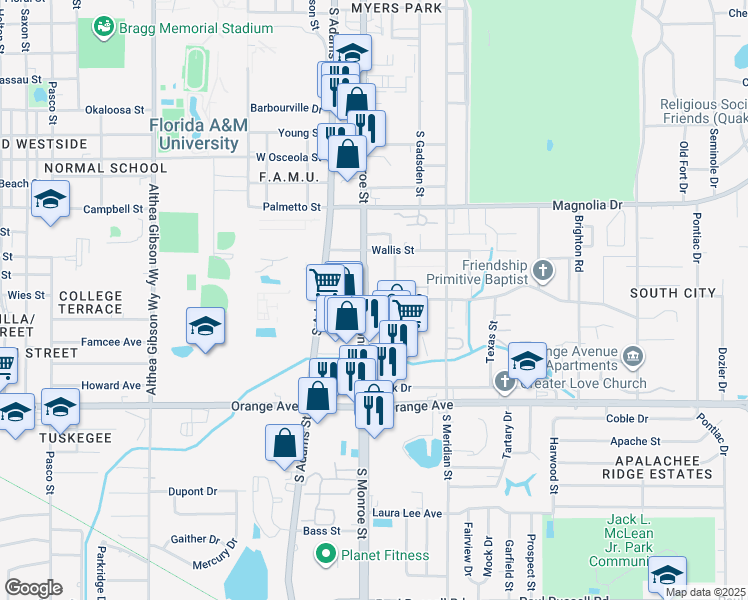Open the school marker by Famcee Ave
Viewport: 748px width, 600px height.
click(x=205, y=326)
